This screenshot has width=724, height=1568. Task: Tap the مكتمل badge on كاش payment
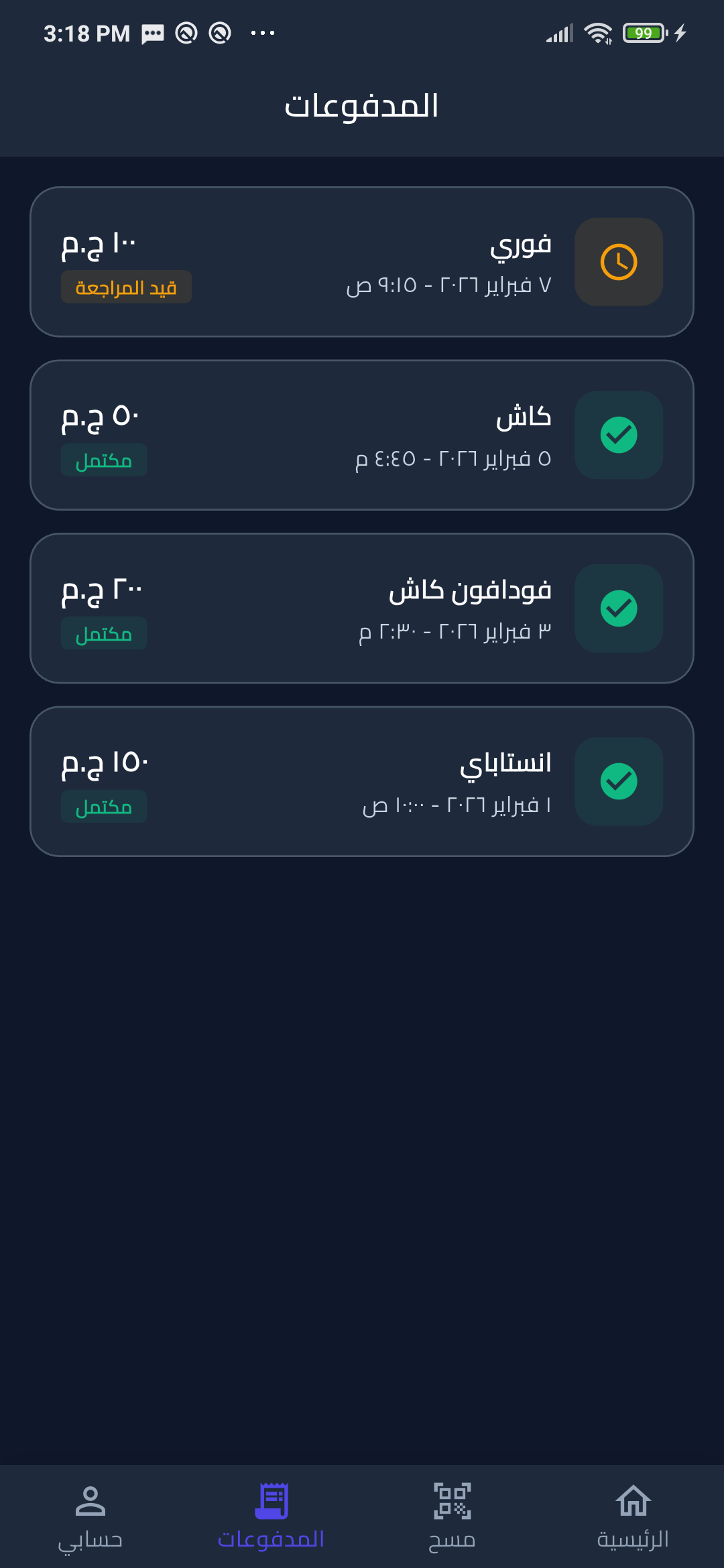pos(104,460)
